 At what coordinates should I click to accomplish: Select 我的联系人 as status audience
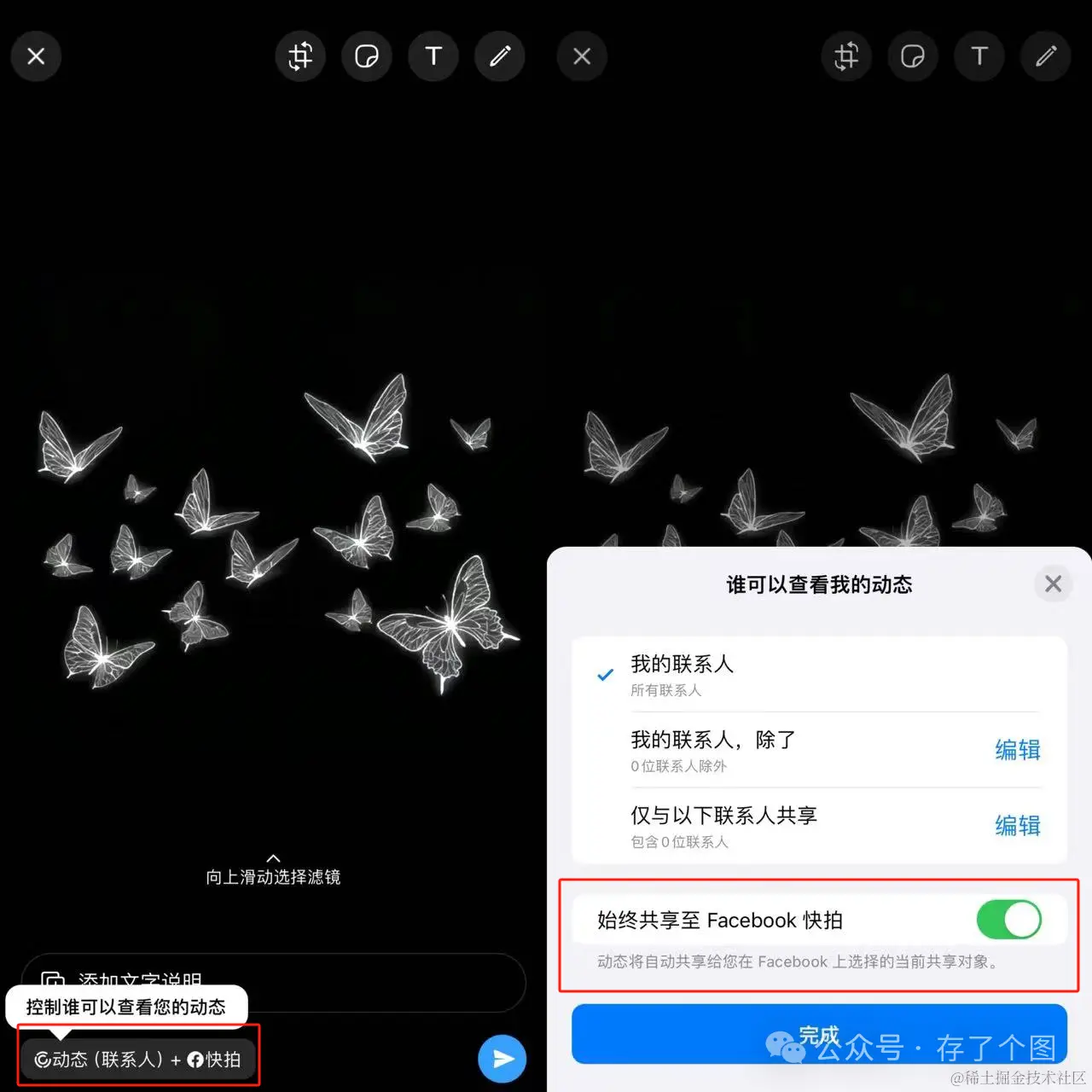pos(682,674)
